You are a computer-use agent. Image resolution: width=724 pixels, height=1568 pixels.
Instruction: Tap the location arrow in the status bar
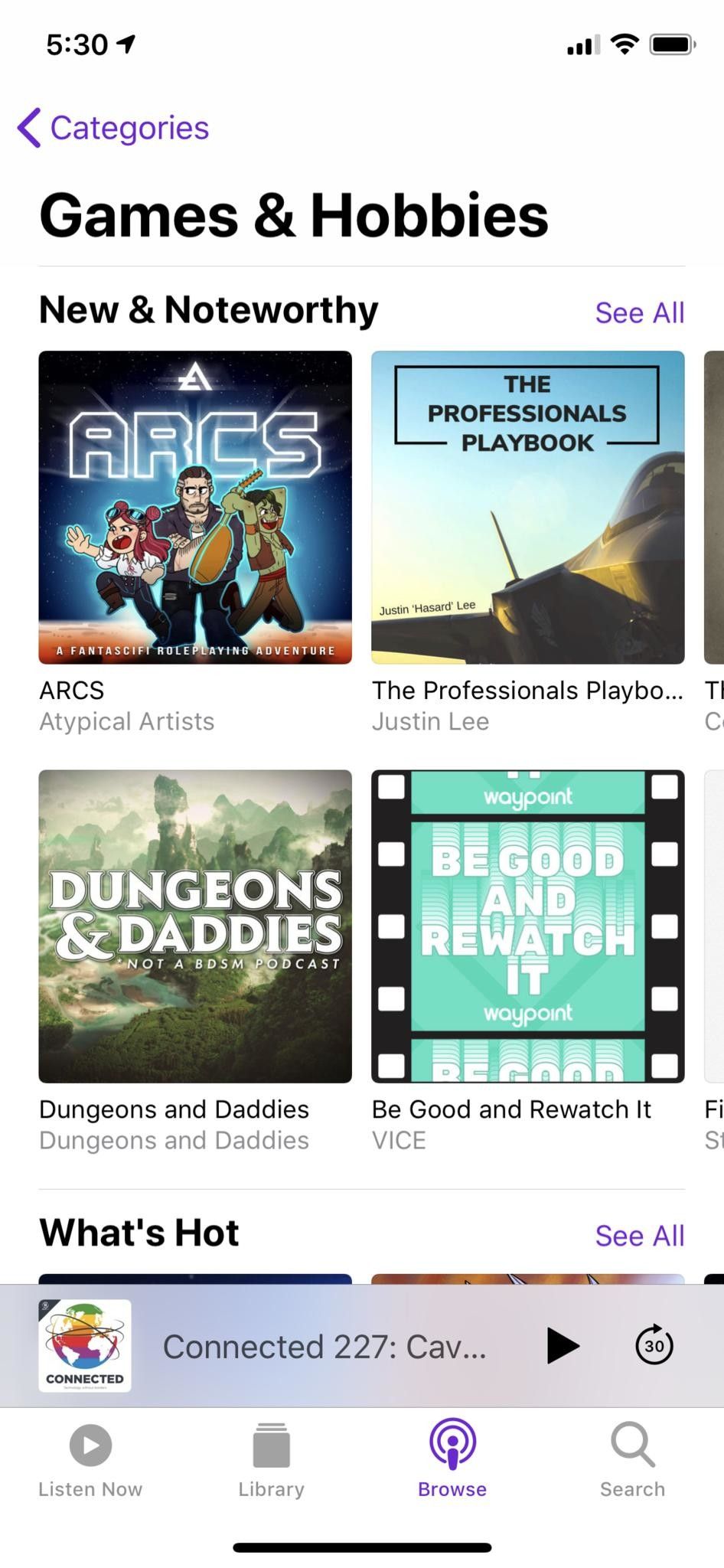(x=127, y=44)
